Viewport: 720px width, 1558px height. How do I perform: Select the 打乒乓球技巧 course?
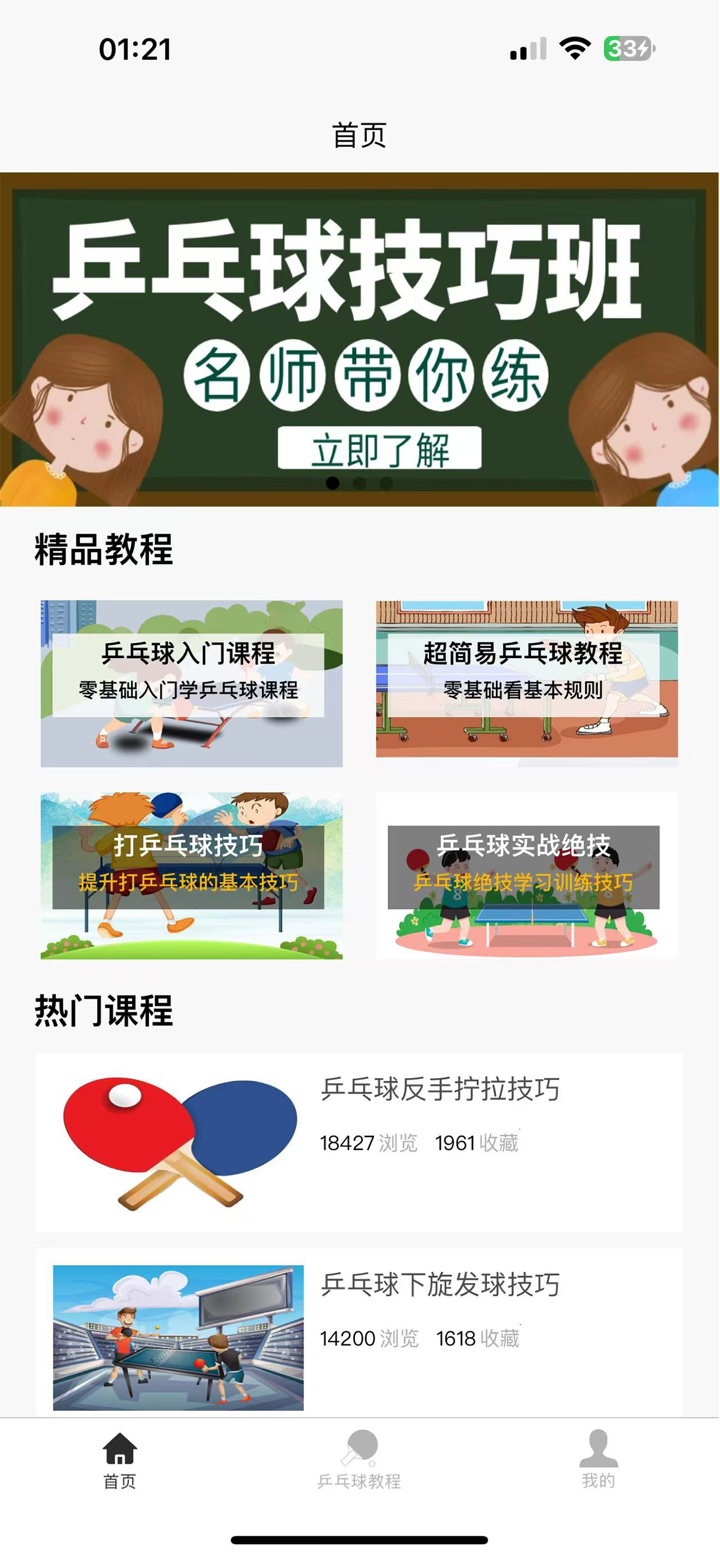(190, 875)
